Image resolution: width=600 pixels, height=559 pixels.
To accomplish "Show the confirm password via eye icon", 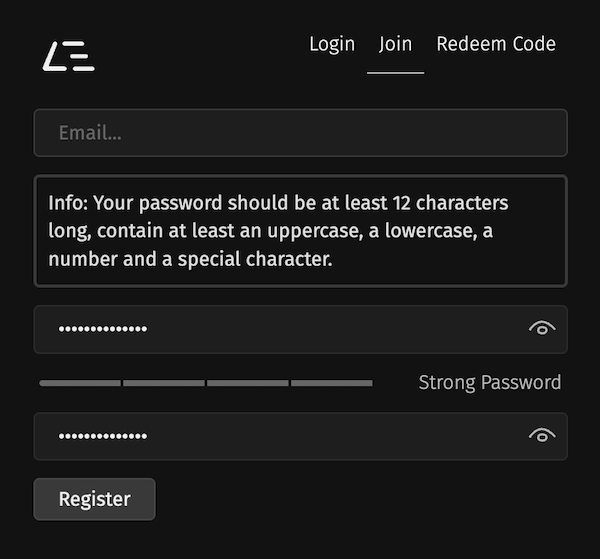I will point(542,435).
